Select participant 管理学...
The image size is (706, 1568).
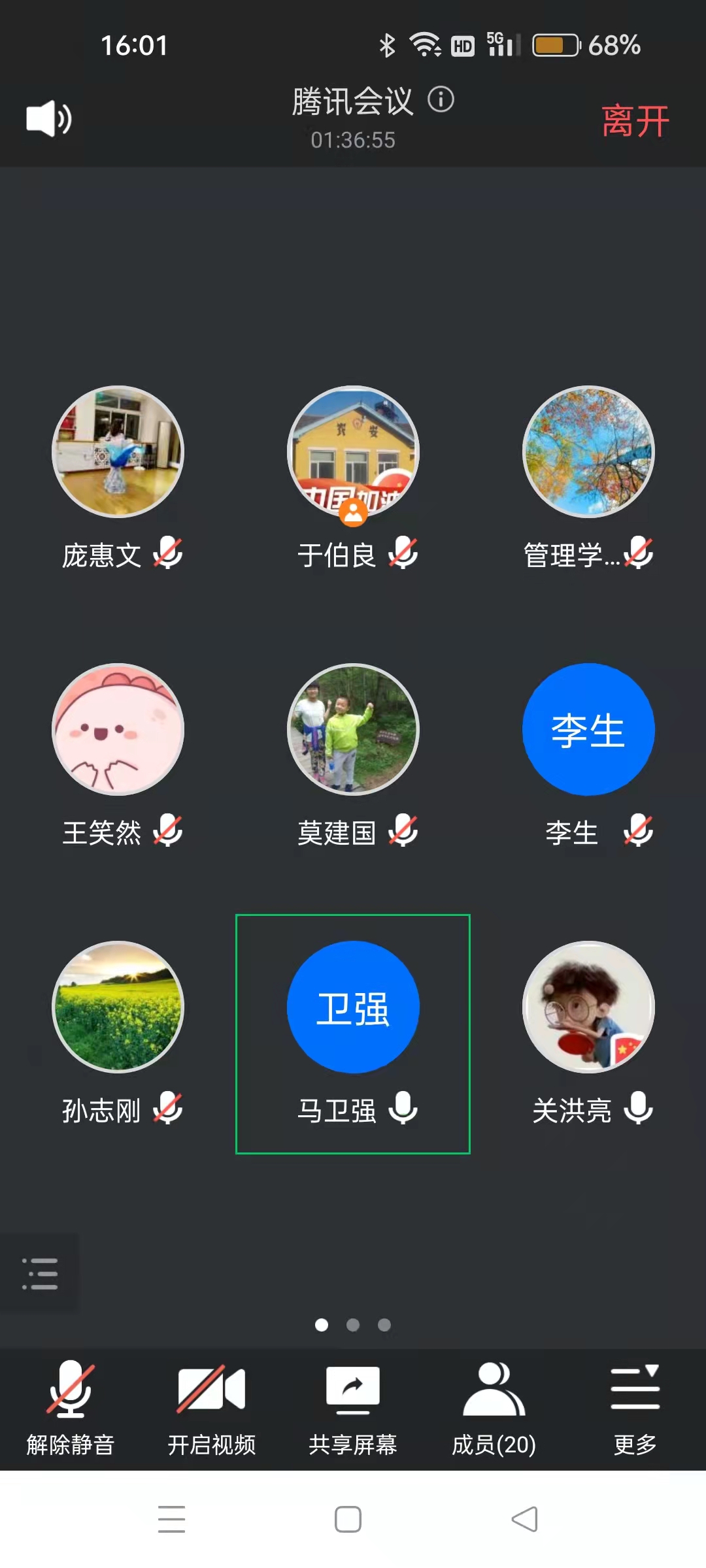[x=588, y=452]
